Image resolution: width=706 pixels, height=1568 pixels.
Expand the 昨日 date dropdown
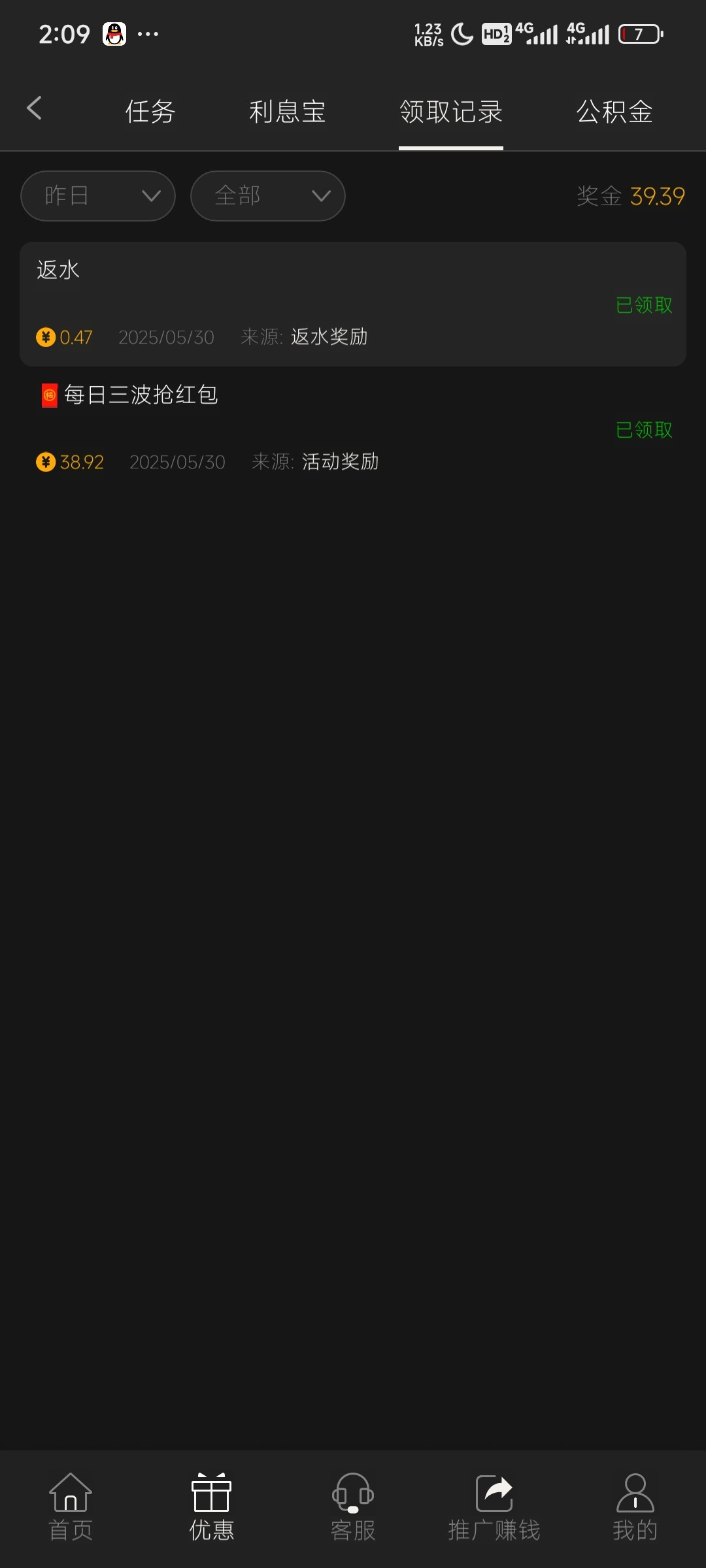tap(98, 196)
